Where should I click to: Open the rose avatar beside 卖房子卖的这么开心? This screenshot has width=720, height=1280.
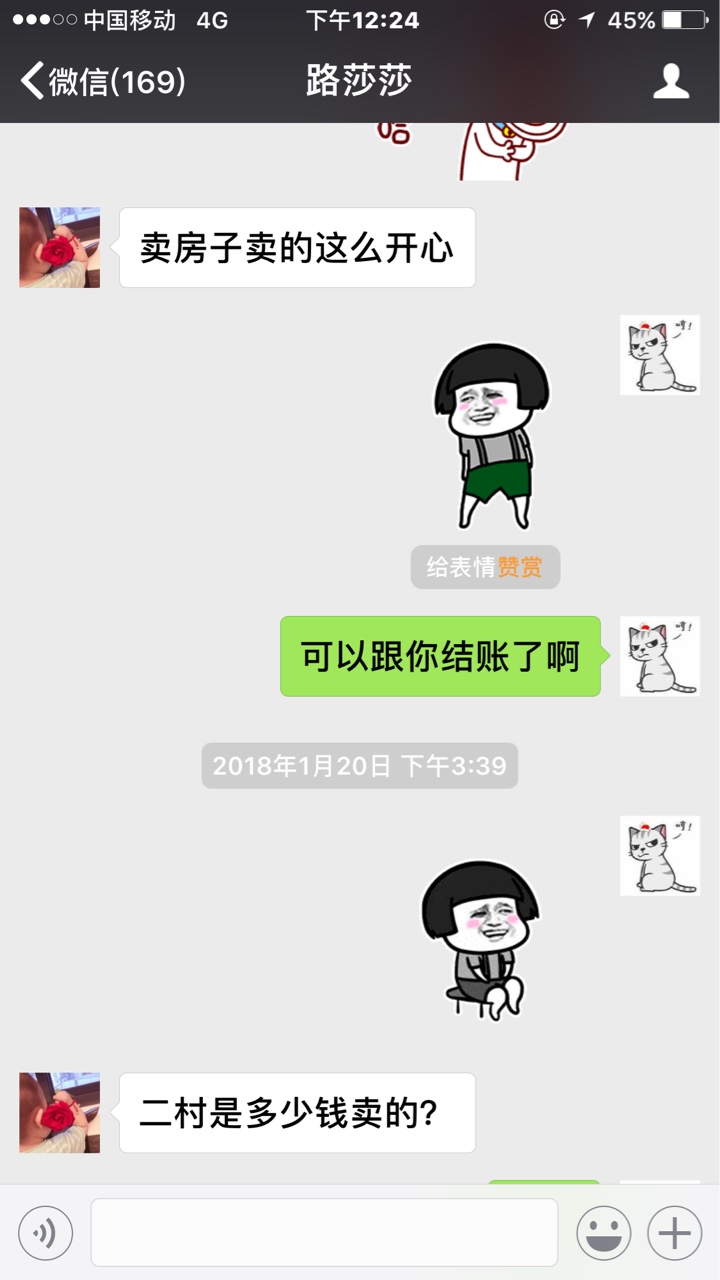pos(60,248)
